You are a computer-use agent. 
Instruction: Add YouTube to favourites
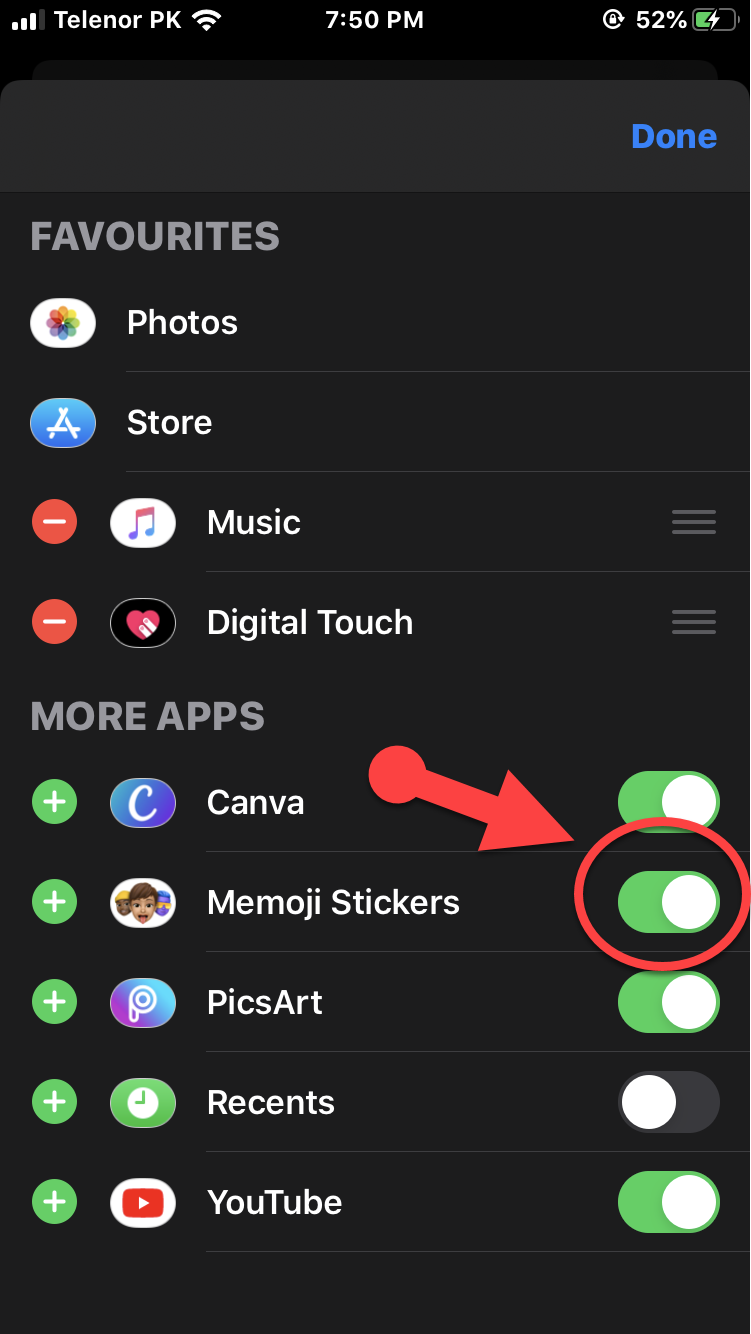(x=55, y=1202)
